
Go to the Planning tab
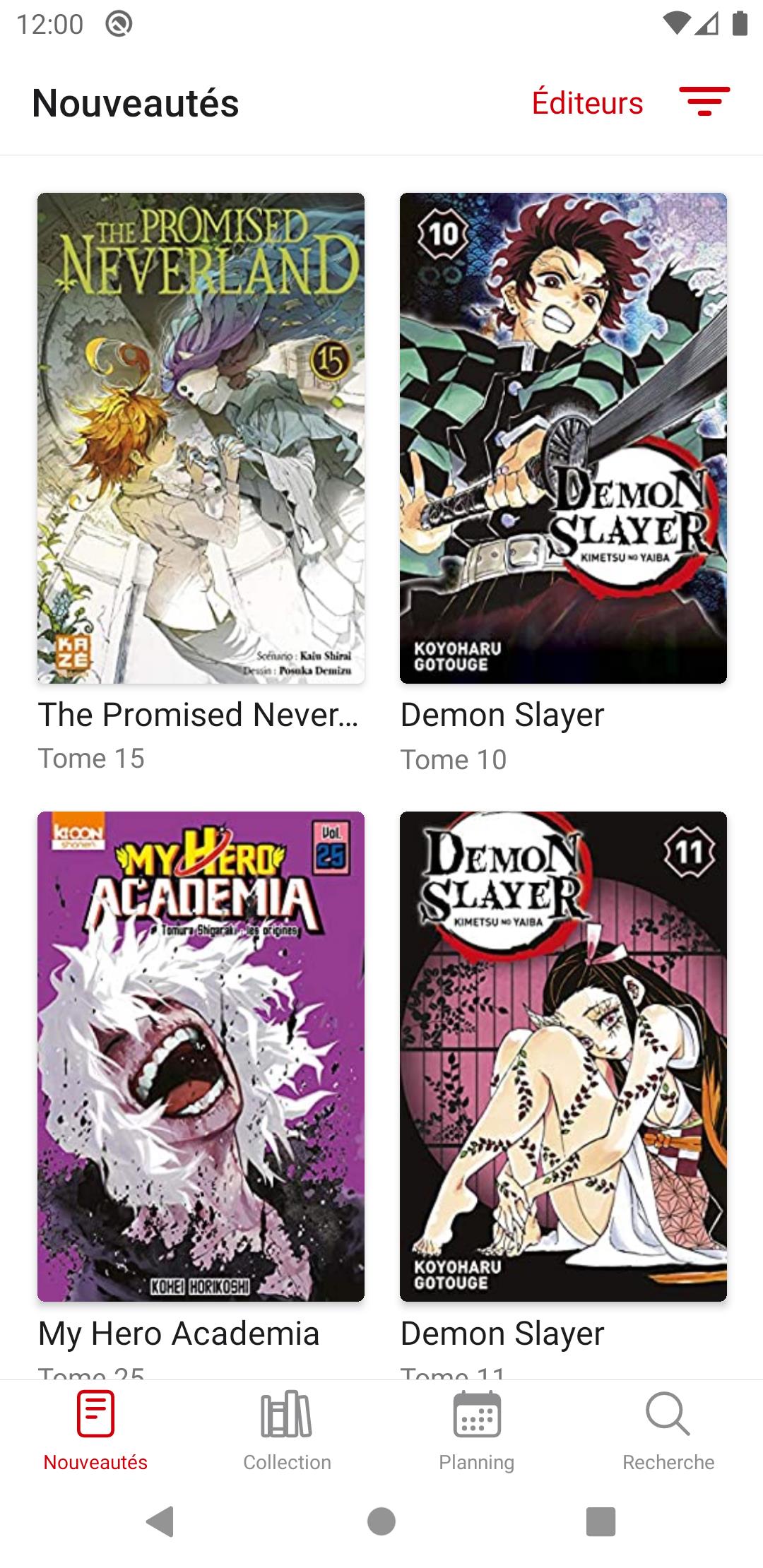pos(477,1431)
